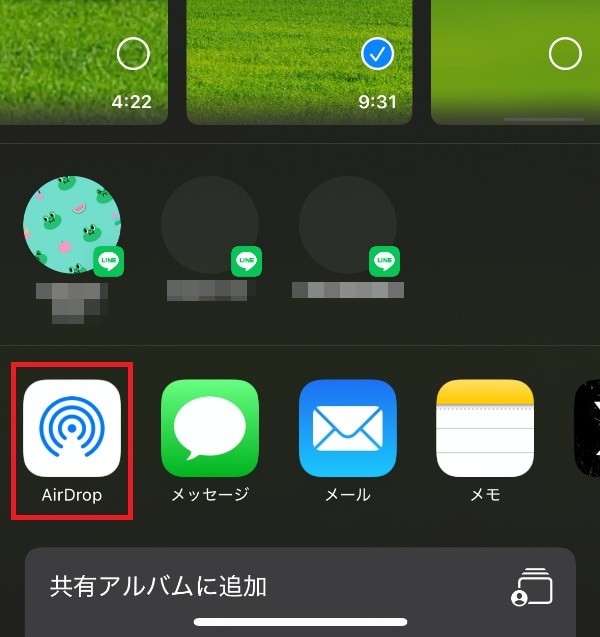This screenshot has height=637, width=600.
Task: Save to the メモ app
Action: (485, 428)
